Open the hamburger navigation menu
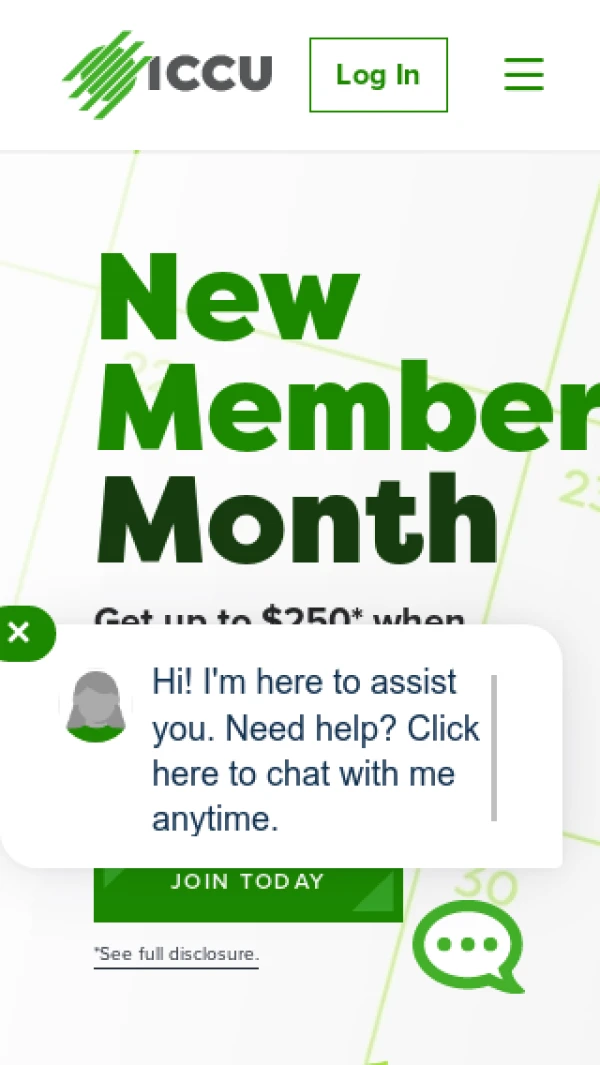This screenshot has width=600, height=1065. tap(524, 74)
